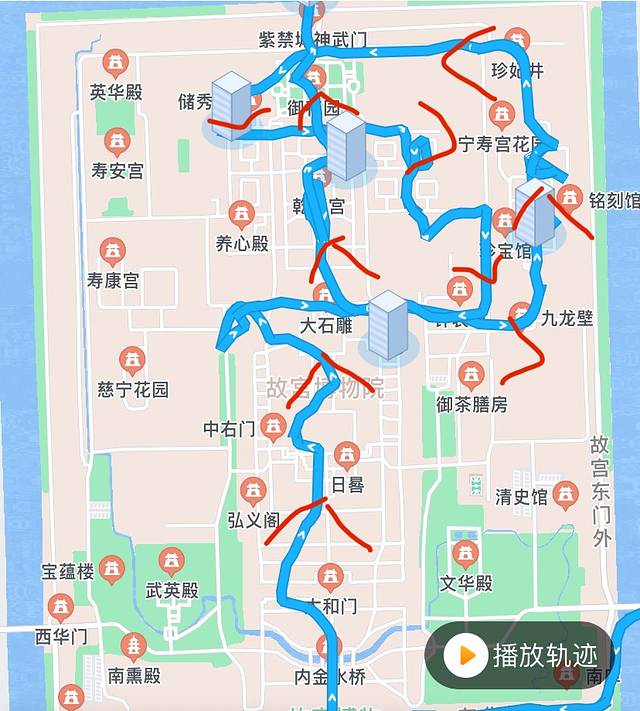Select the 慈宁花园 point of interest
Screen dimensions: 640x711
click(132, 361)
